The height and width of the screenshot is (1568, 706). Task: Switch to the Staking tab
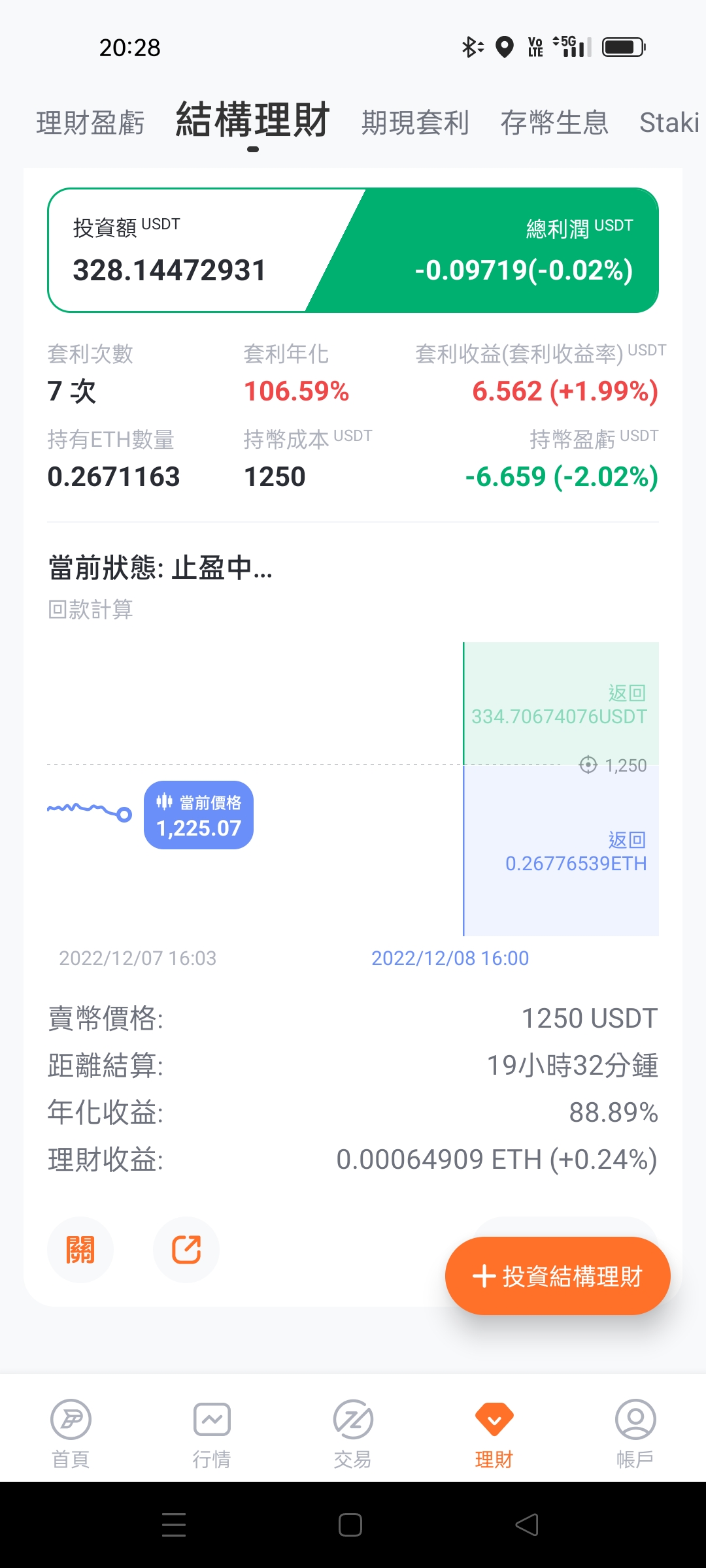pos(670,123)
